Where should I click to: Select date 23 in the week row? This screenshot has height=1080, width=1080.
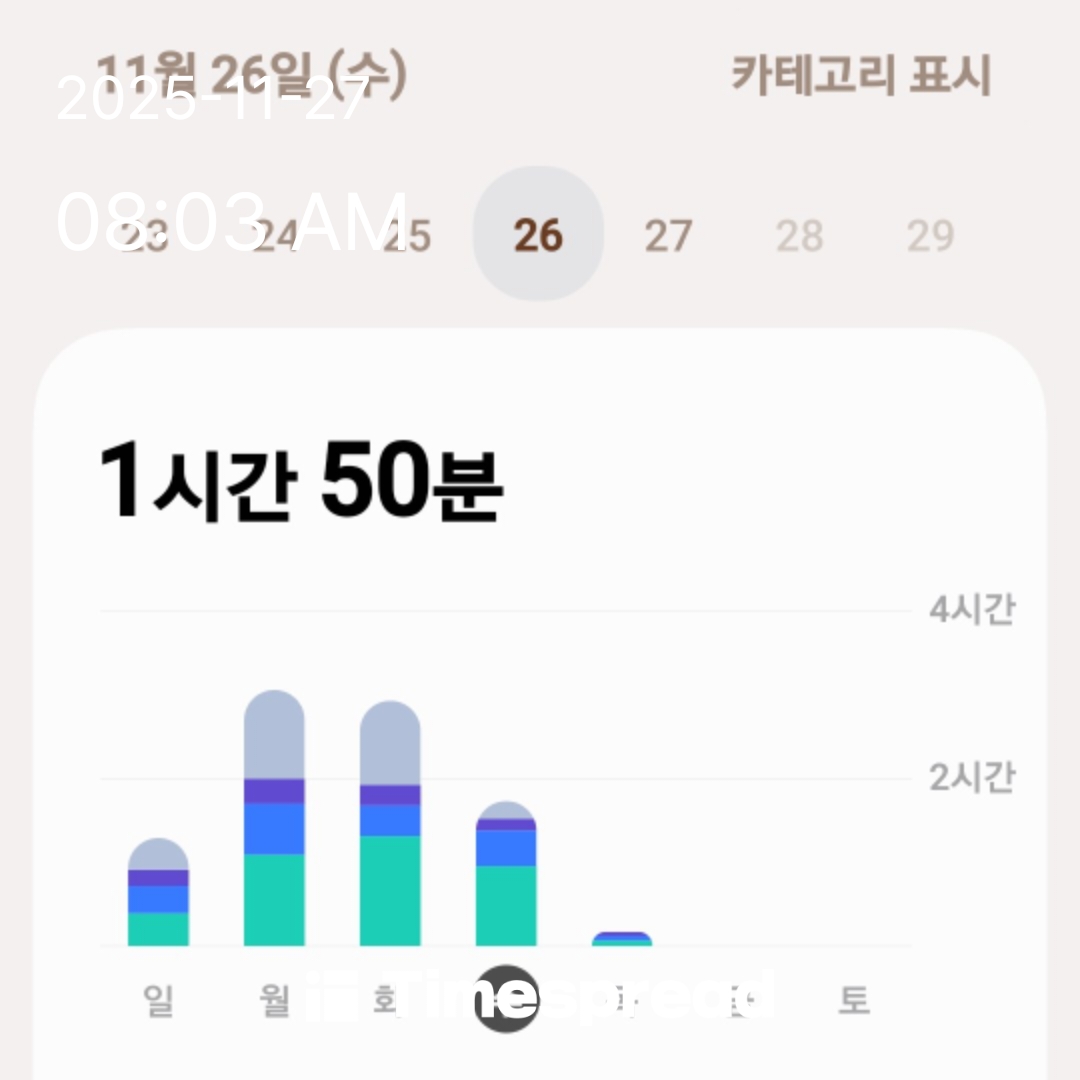(x=146, y=236)
